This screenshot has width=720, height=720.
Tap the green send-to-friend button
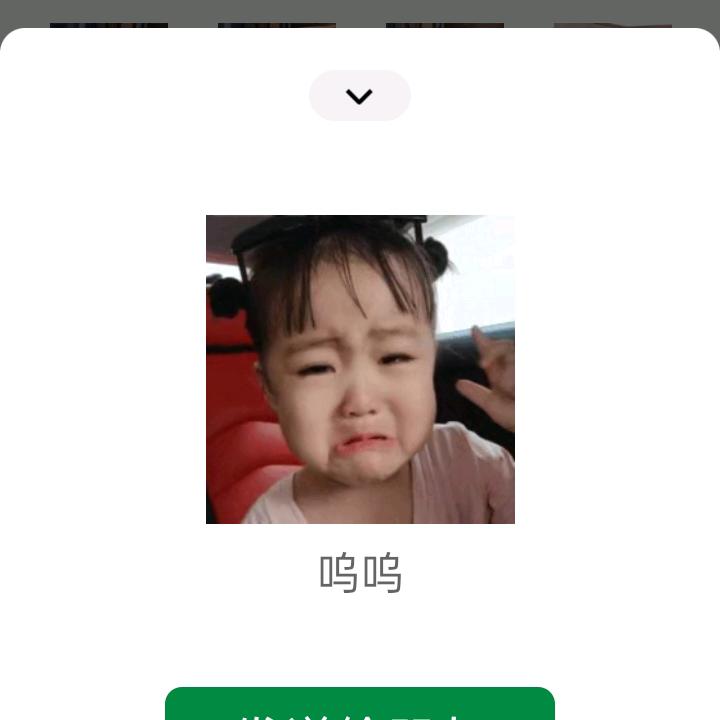click(x=359, y=705)
